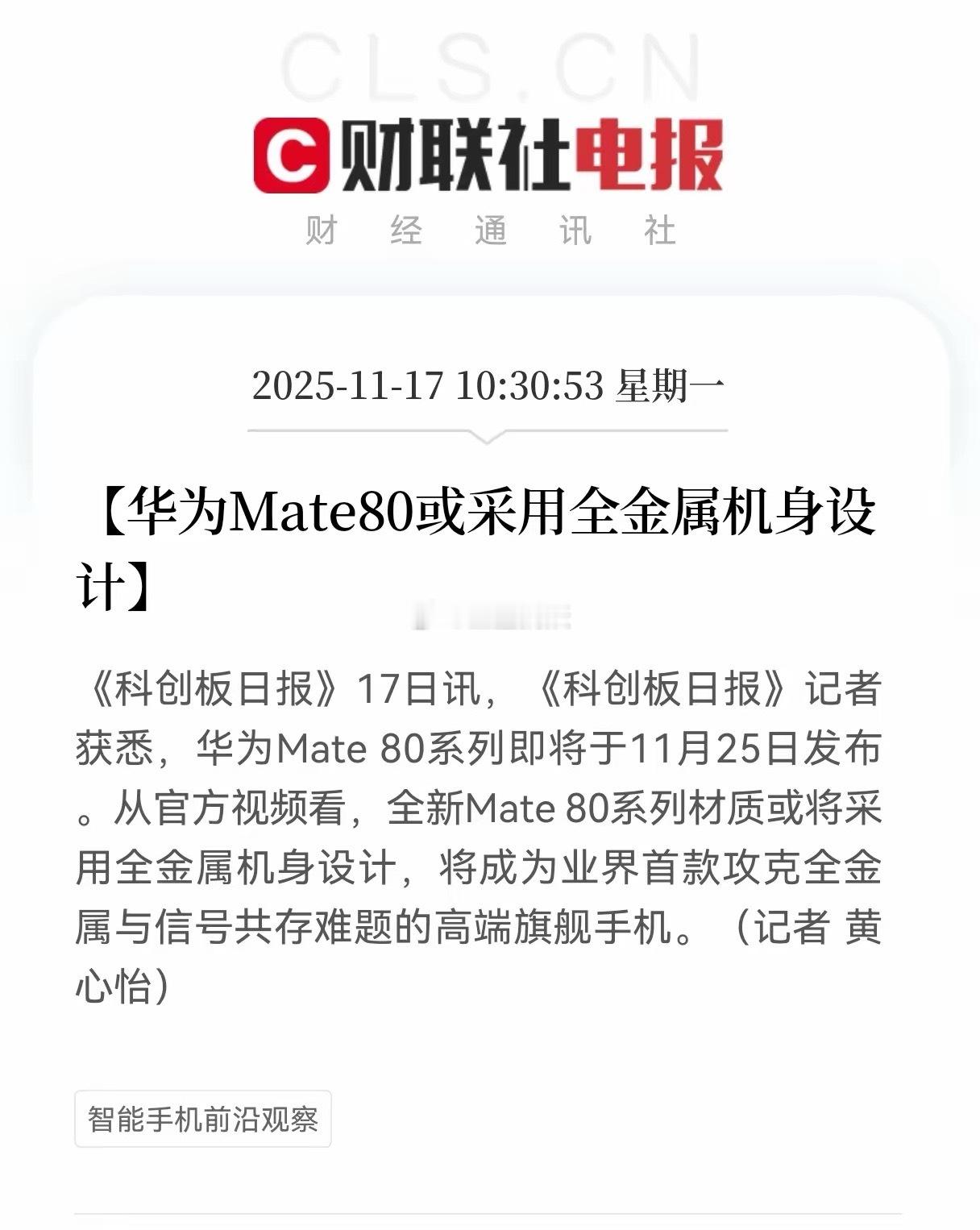Open the 智能手机前沿观察 topic tag

206,1119
